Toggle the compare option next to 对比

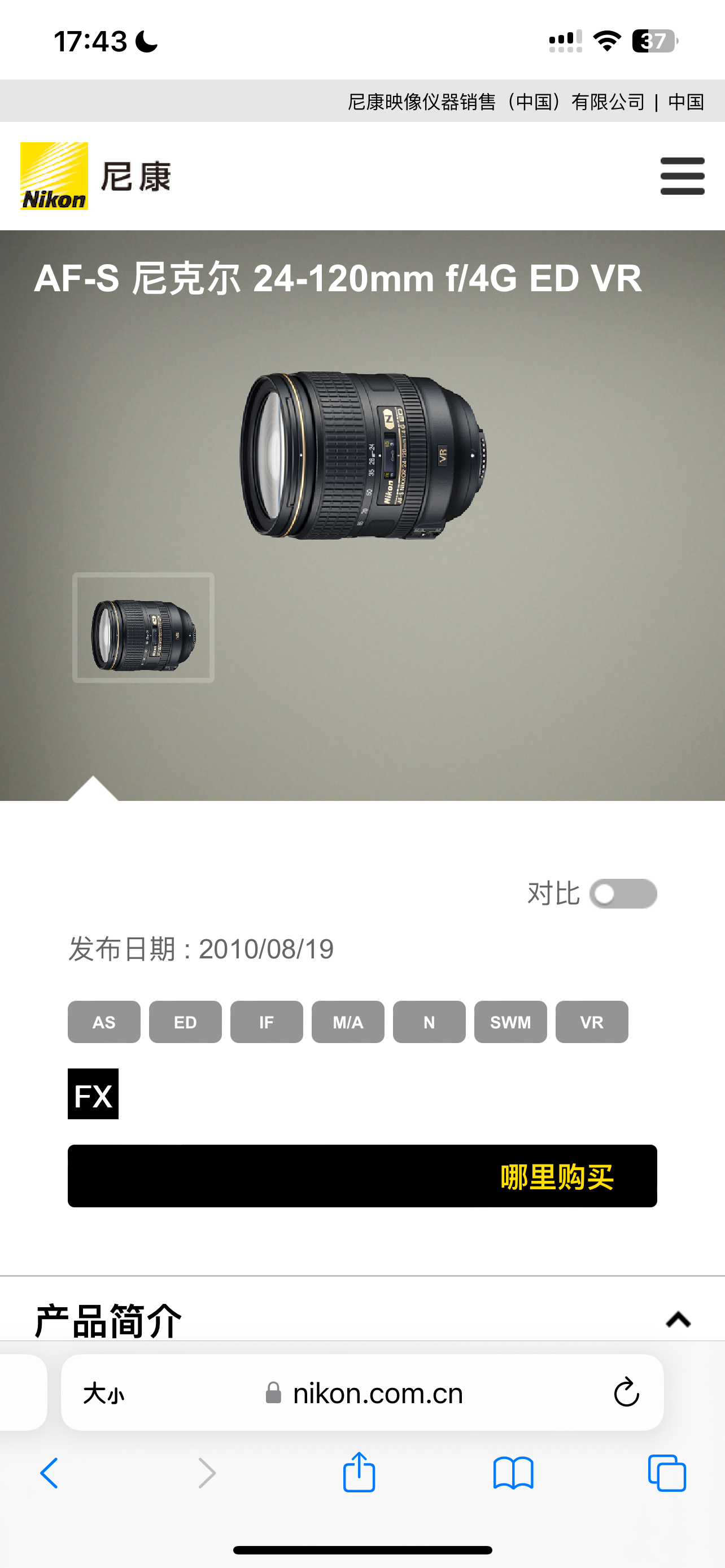coord(623,892)
